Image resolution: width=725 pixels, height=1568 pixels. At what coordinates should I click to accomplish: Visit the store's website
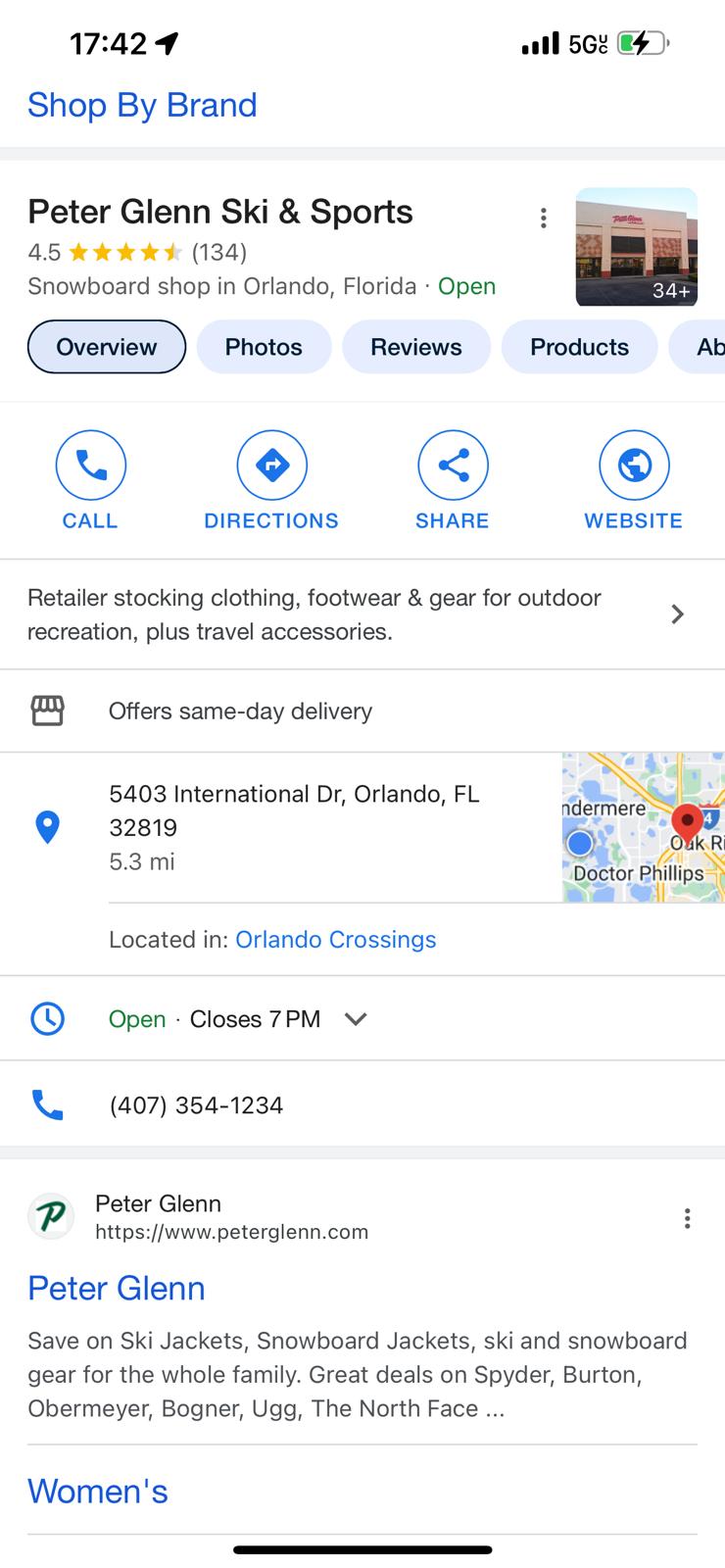coord(633,480)
